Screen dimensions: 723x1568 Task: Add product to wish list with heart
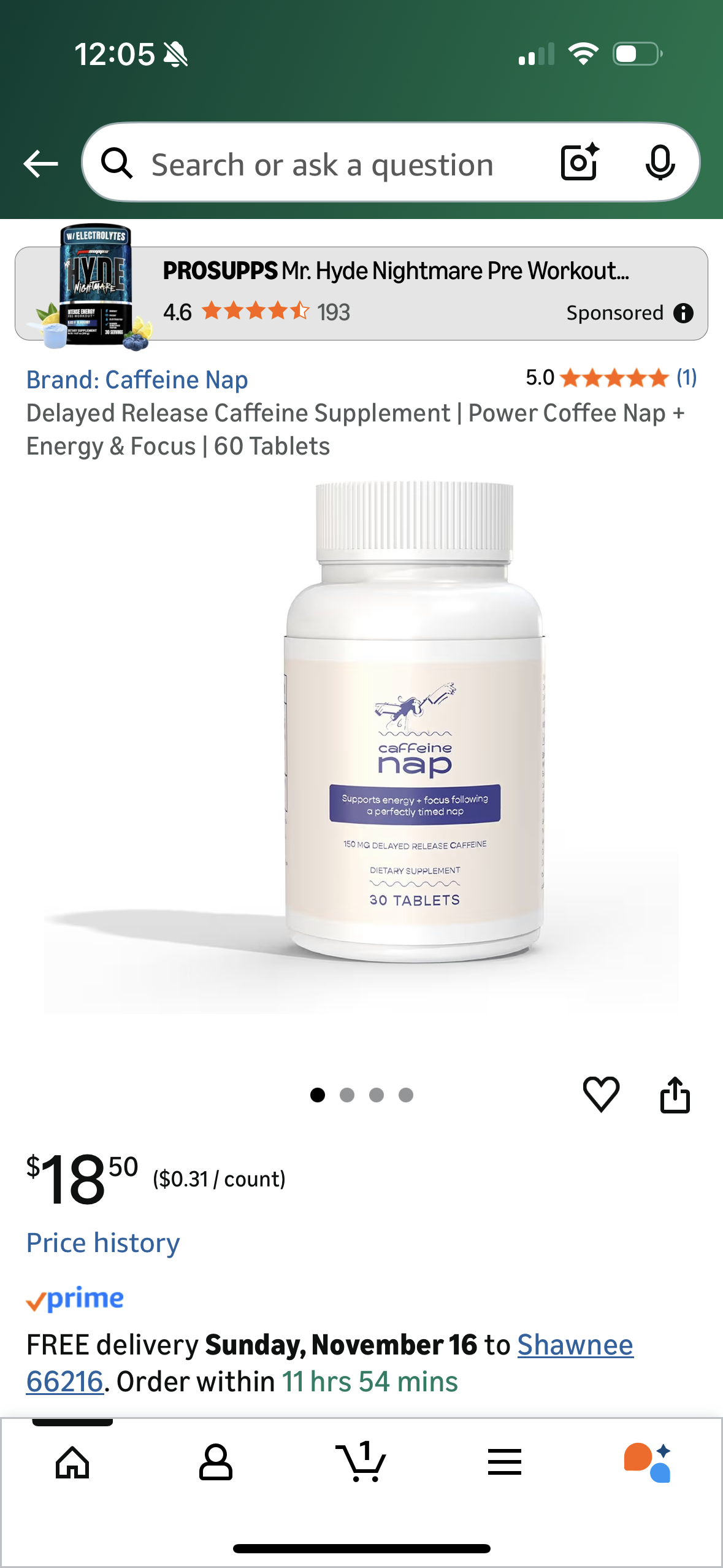(x=601, y=1094)
